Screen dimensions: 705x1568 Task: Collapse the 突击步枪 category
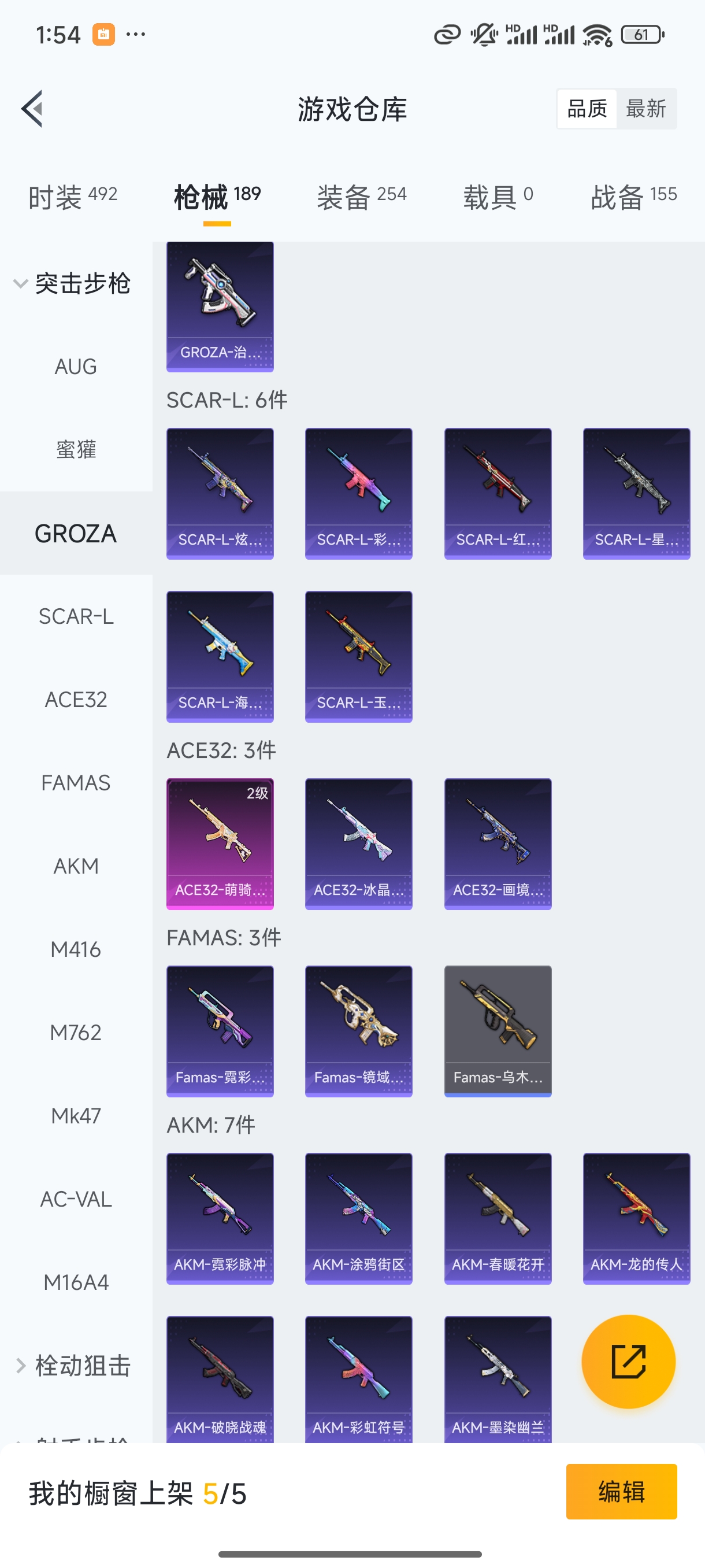(x=72, y=284)
